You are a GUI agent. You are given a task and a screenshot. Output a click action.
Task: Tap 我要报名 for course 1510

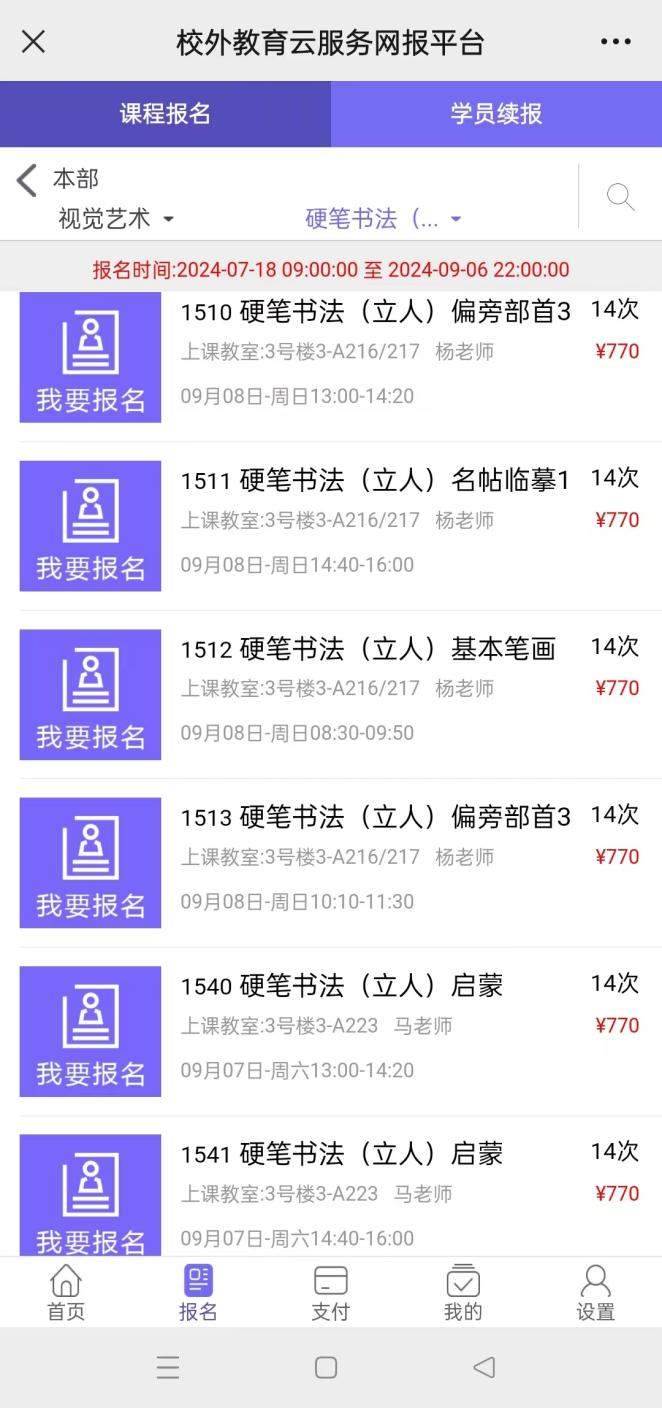[x=90, y=358]
